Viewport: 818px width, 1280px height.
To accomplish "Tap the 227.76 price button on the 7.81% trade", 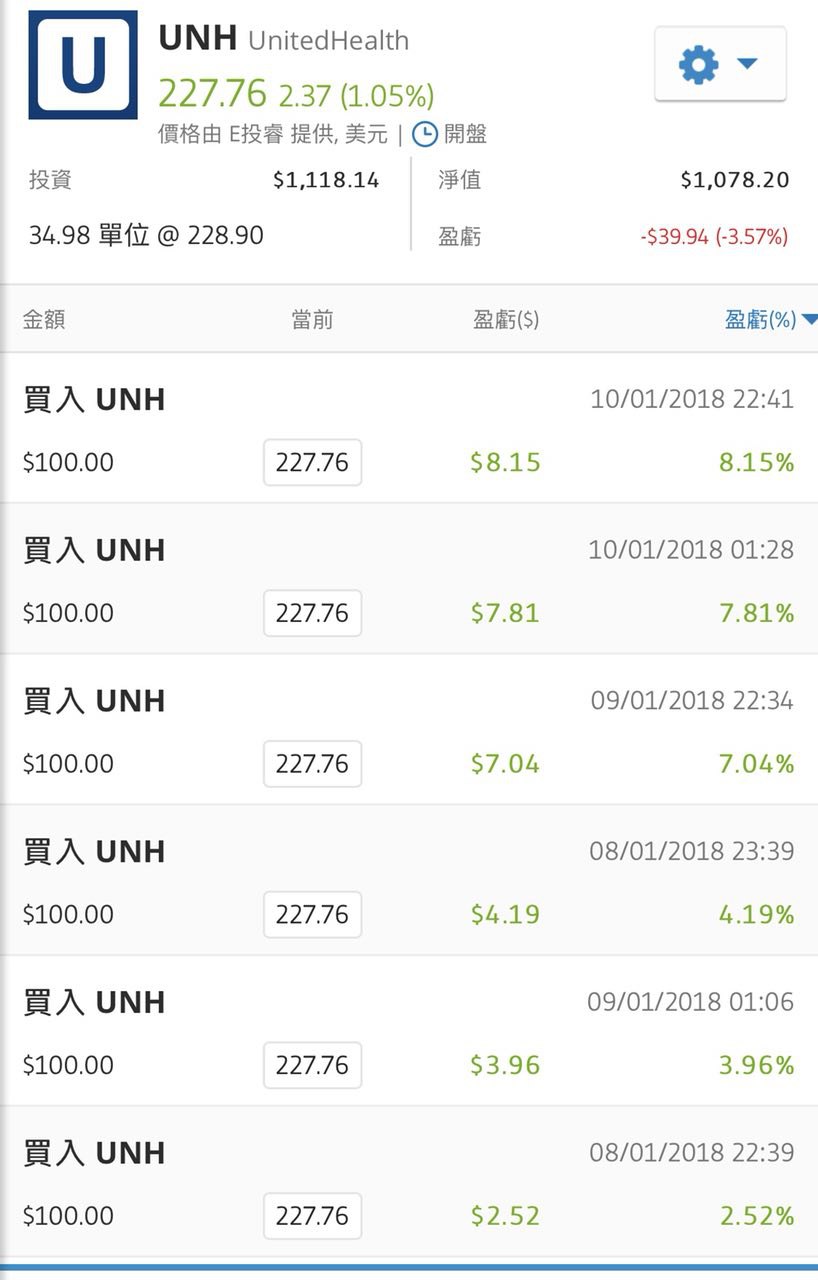I will pos(312,613).
